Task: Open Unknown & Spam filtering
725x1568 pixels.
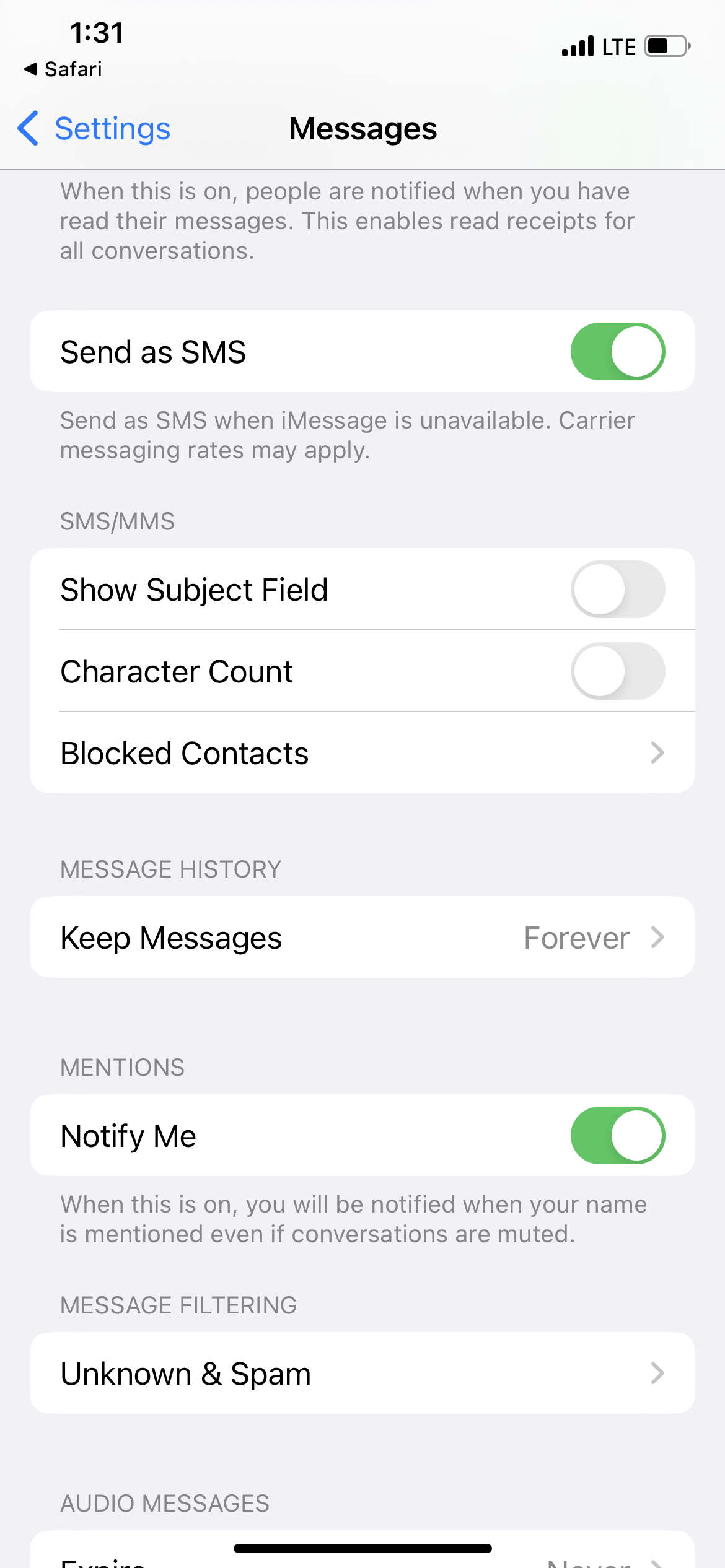Action: tap(362, 1374)
